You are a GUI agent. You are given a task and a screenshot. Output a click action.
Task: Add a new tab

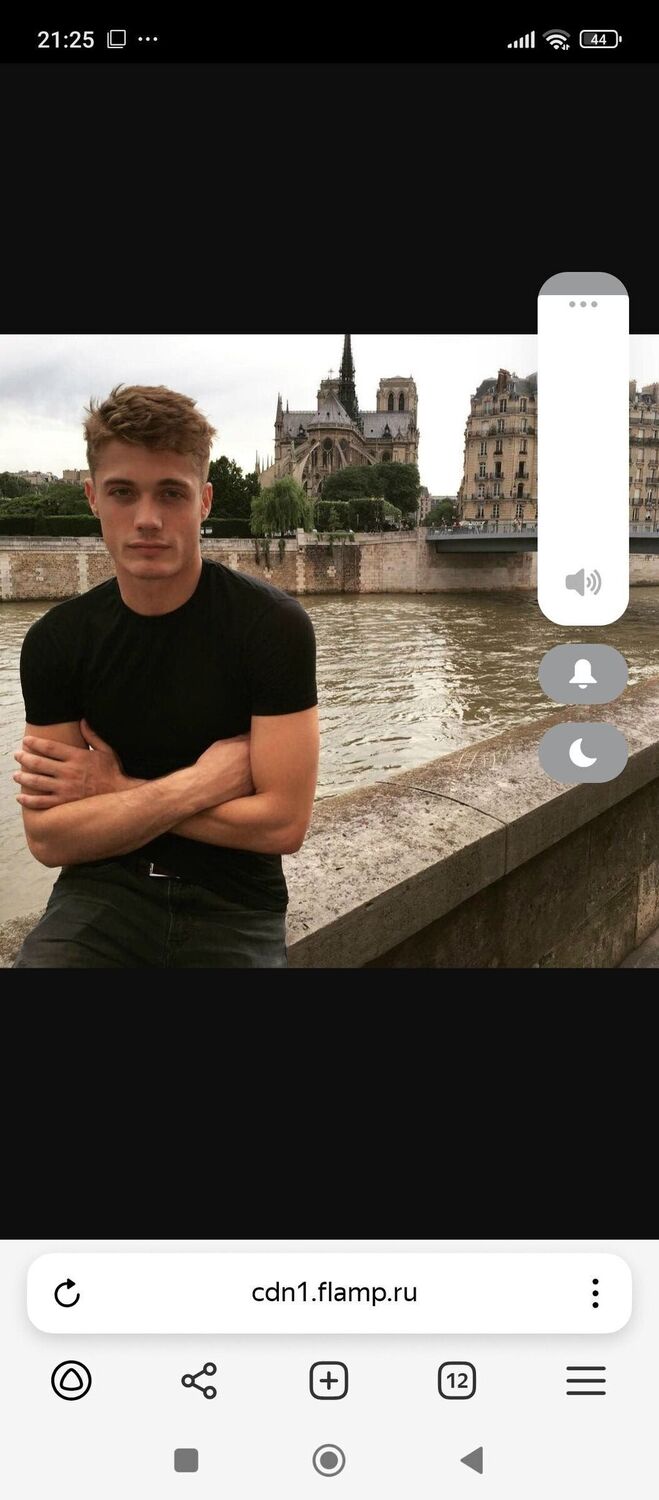328,1381
